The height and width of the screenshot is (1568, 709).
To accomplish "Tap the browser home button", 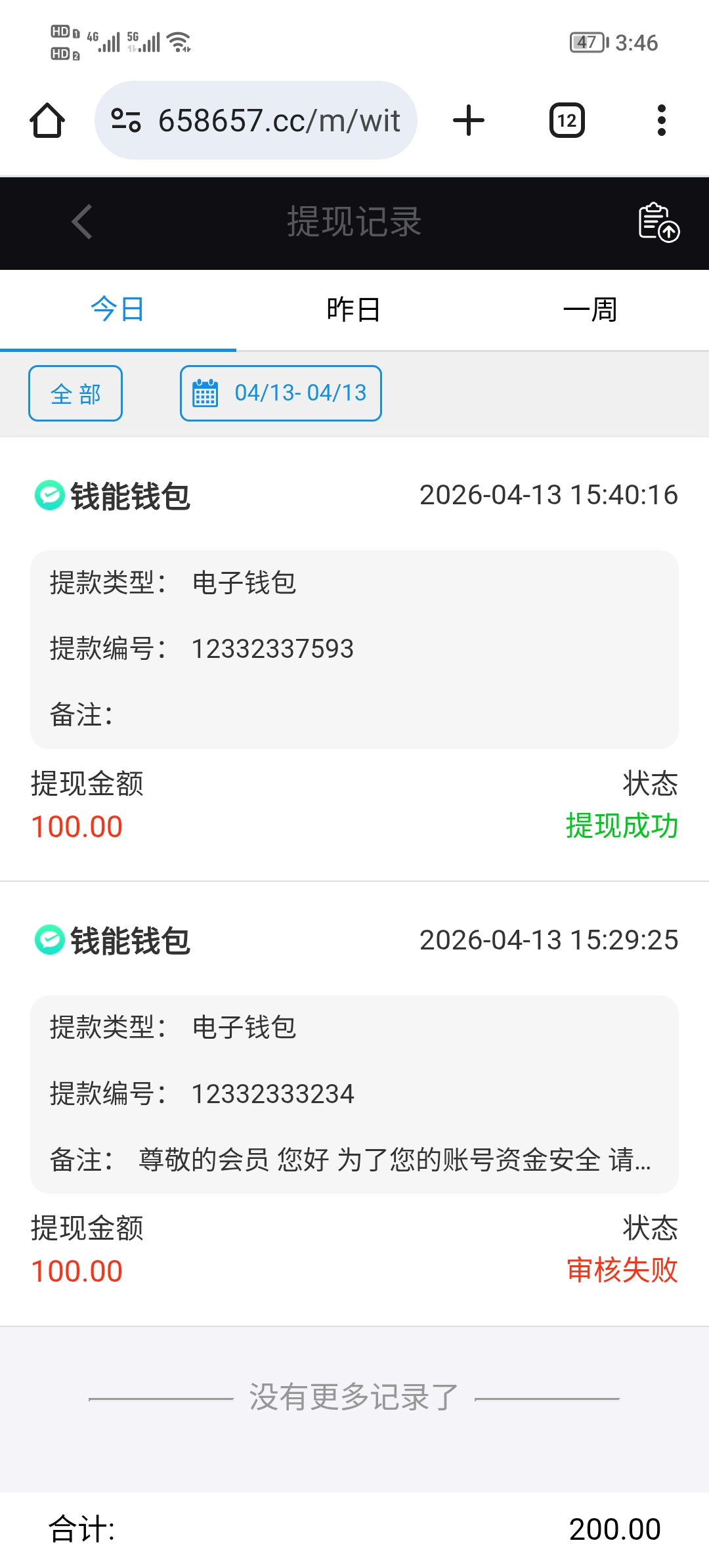I will click(47, 121).
